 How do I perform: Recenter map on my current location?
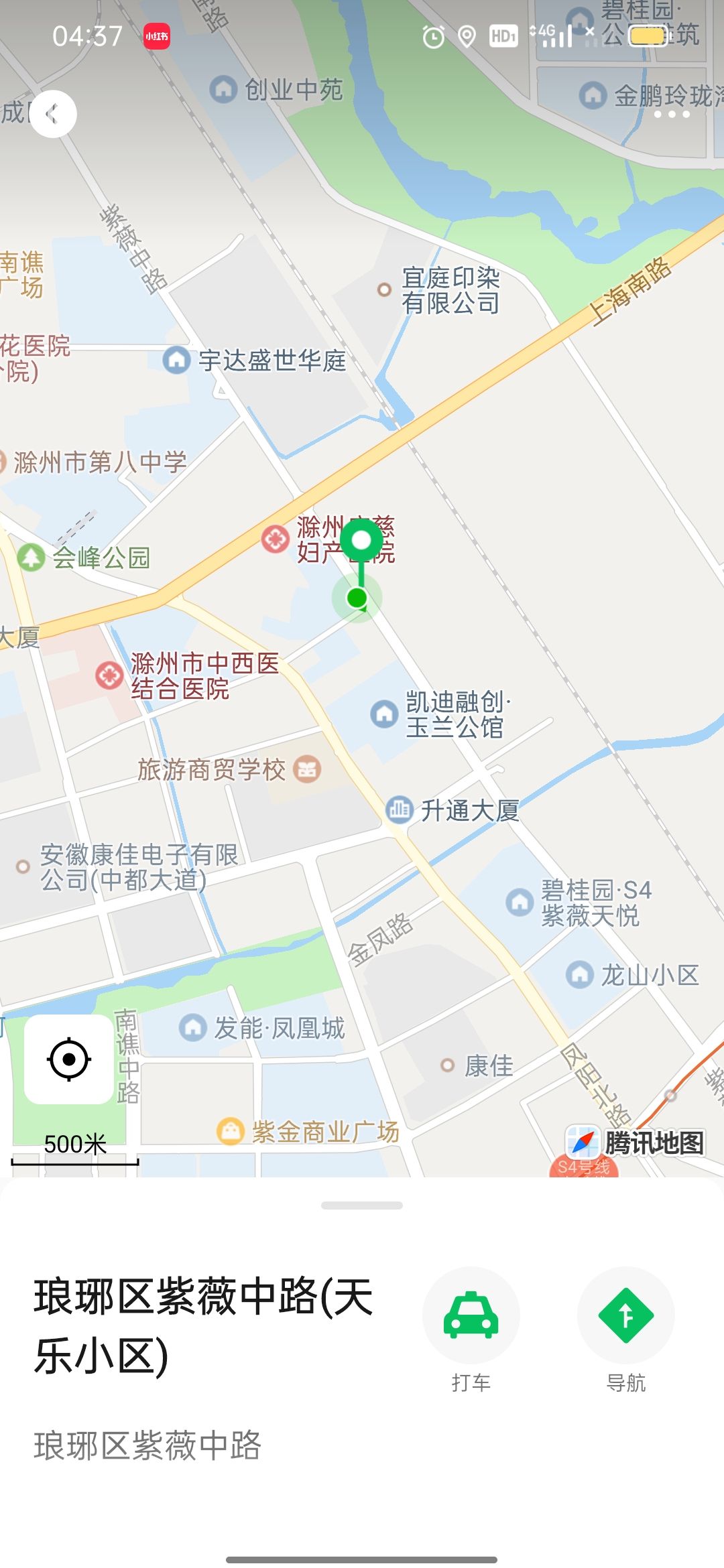69,1059
